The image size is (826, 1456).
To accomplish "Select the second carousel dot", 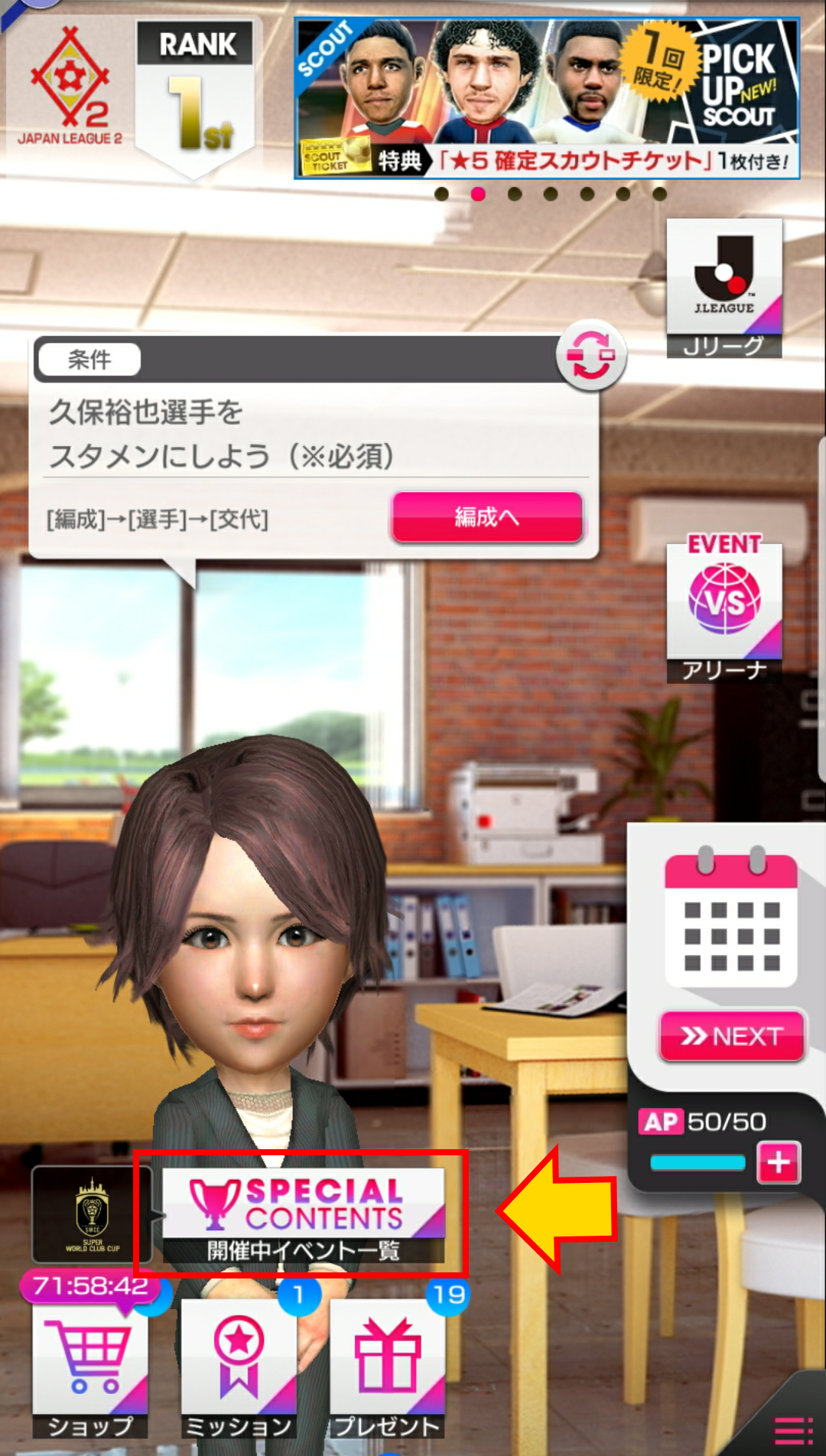I will click(479, 195).
